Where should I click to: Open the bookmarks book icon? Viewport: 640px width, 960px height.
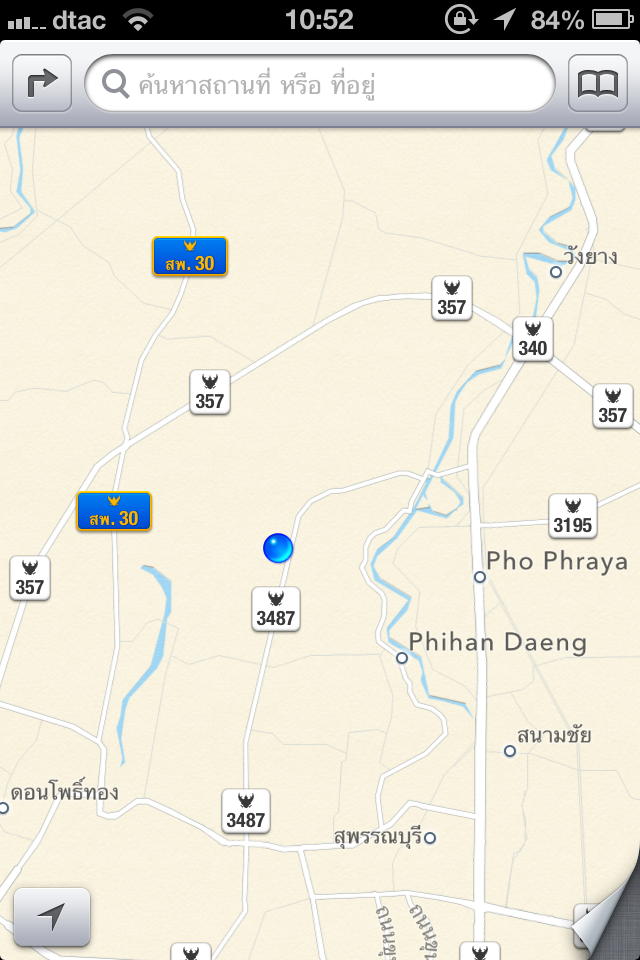click(x=598, y=84)
